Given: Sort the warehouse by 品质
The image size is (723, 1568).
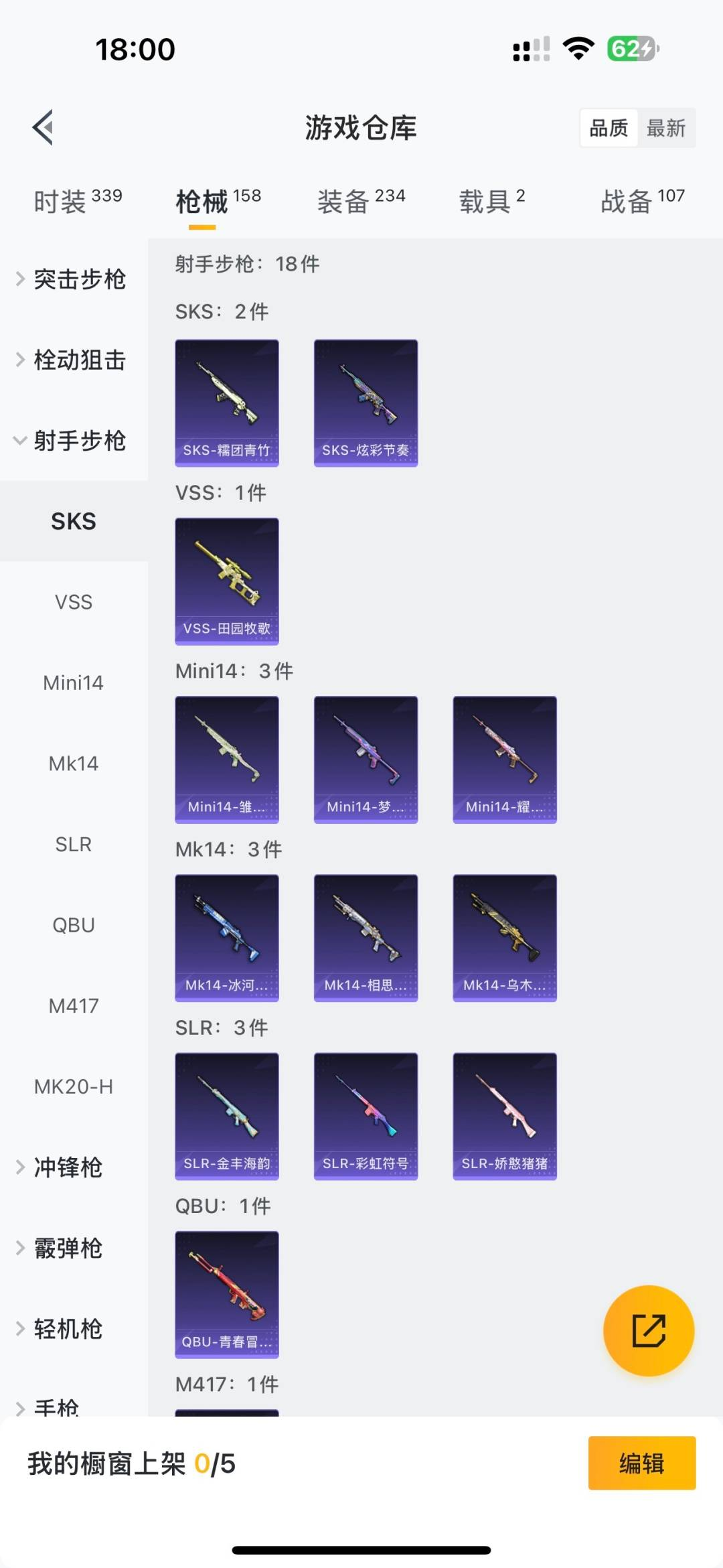Looking at the screenshot, I should click(x=609, y=128).
